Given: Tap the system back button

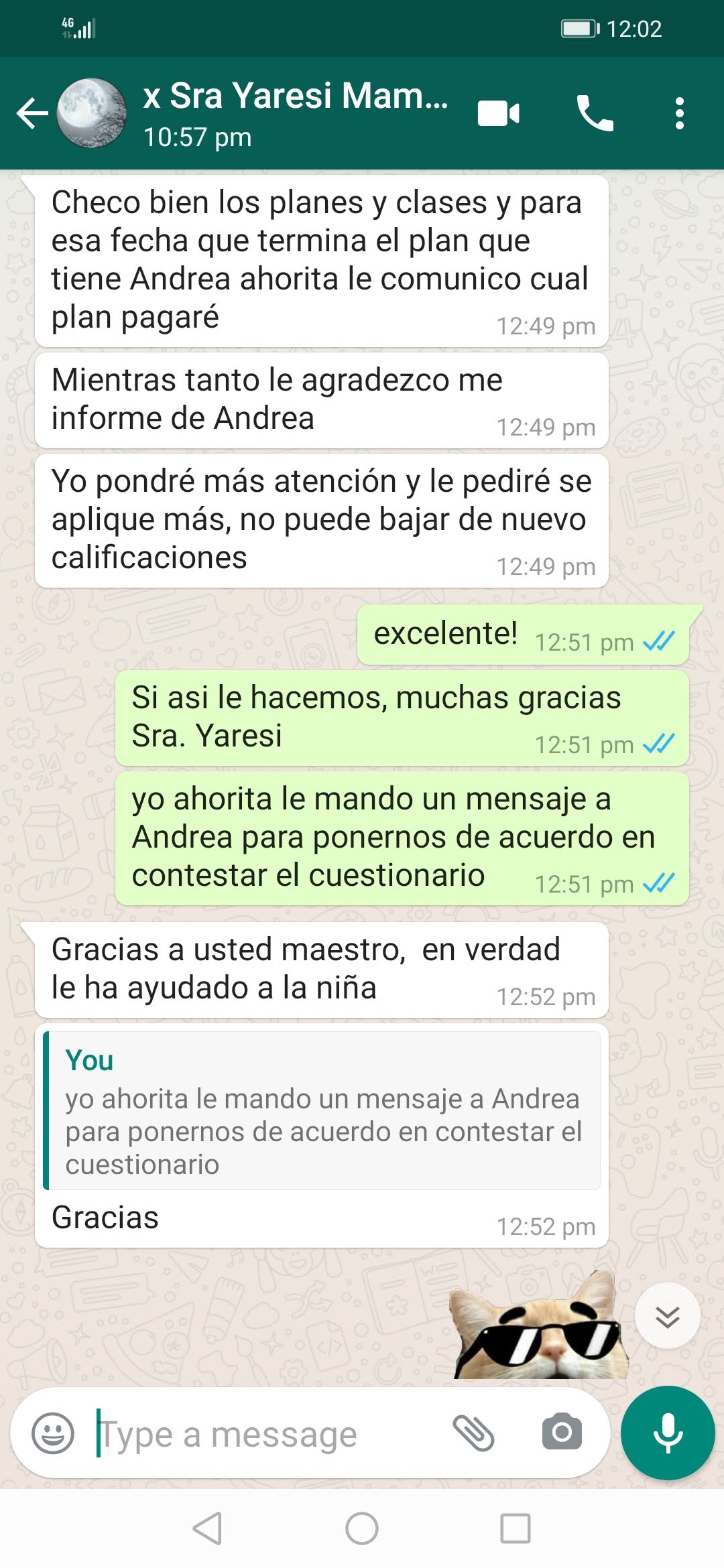Looking at the screenshot, I should pos(208,1528).
